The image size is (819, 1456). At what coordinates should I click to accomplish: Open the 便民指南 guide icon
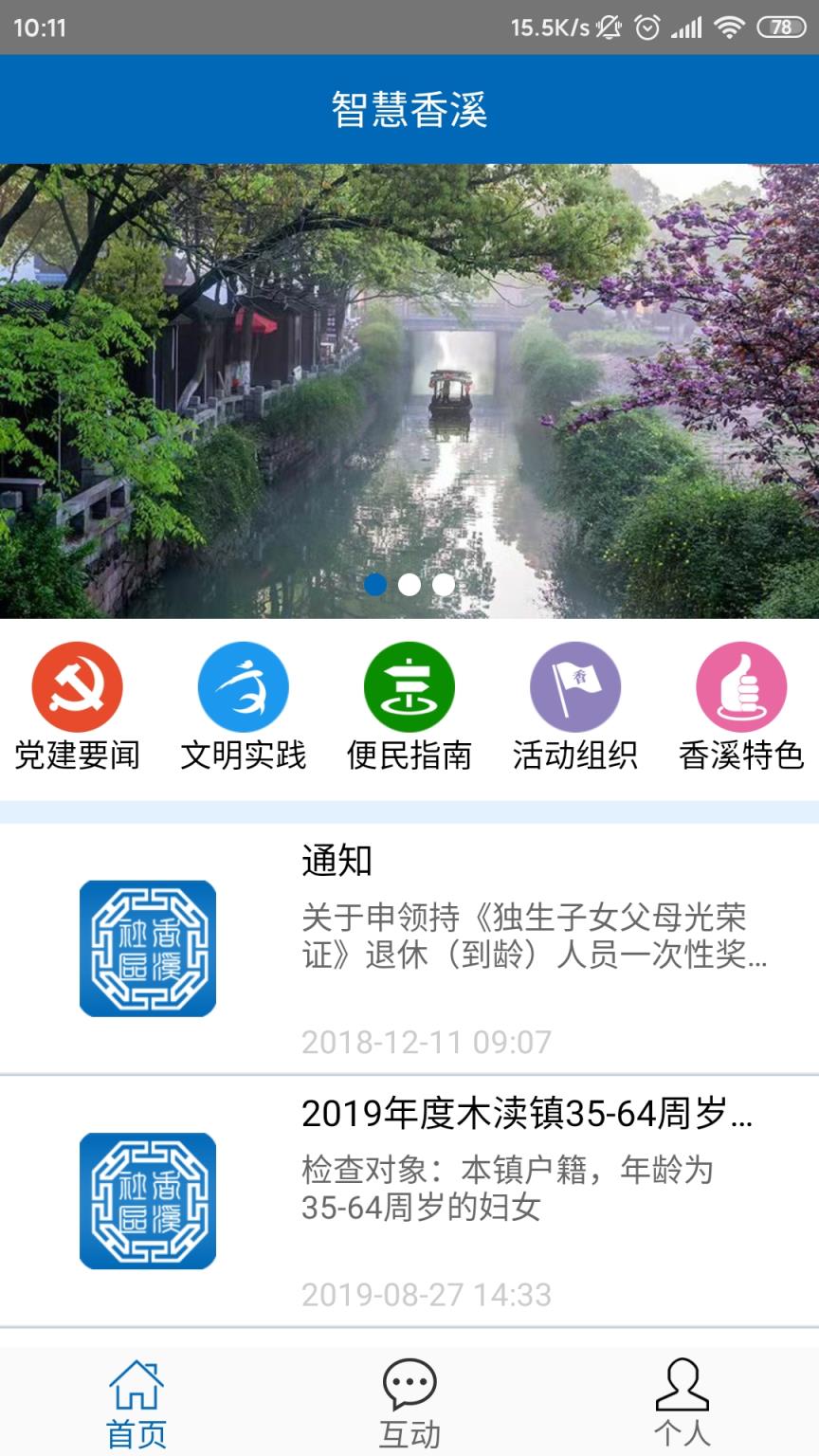pyautogui.click(x=408, y=685)
